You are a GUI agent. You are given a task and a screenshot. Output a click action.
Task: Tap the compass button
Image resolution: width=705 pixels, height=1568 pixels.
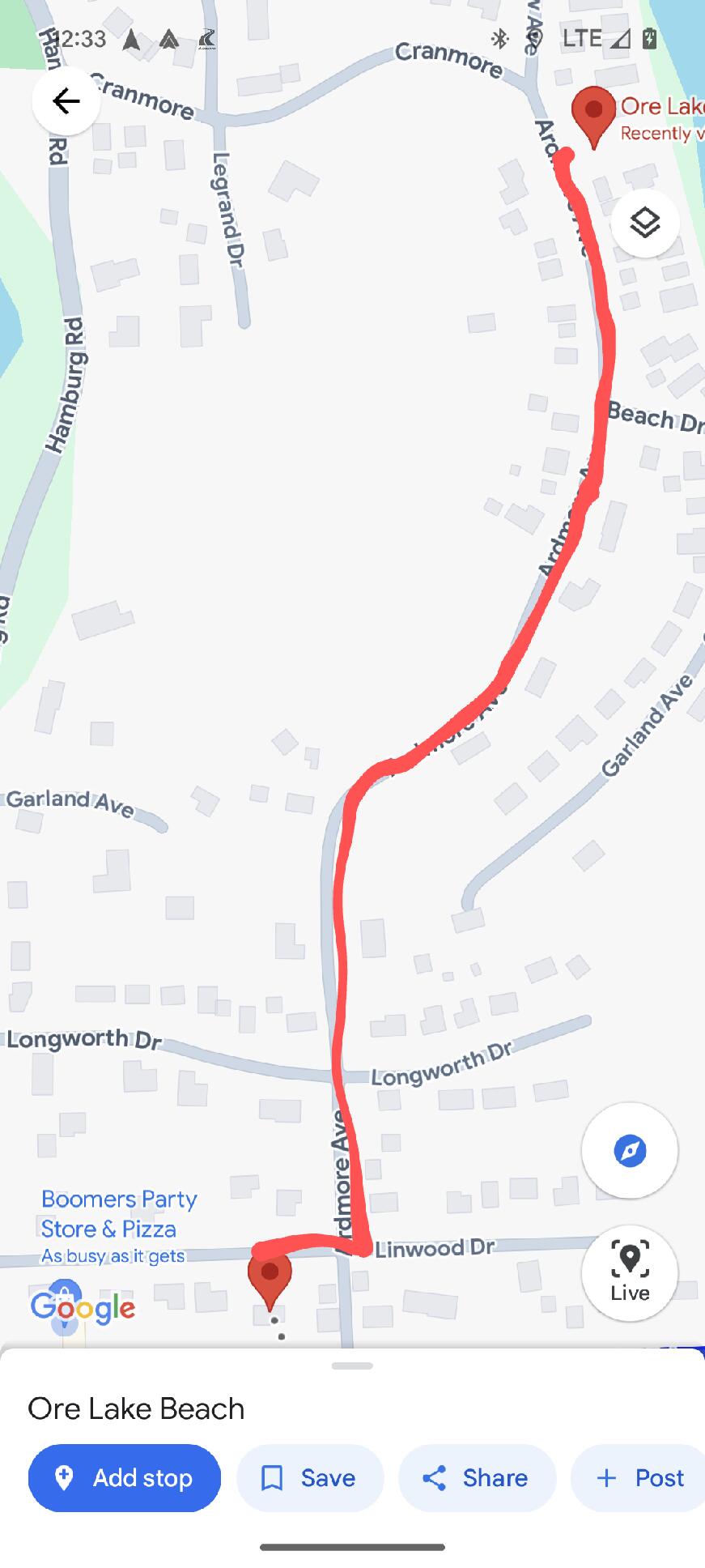click(630, 1150)
